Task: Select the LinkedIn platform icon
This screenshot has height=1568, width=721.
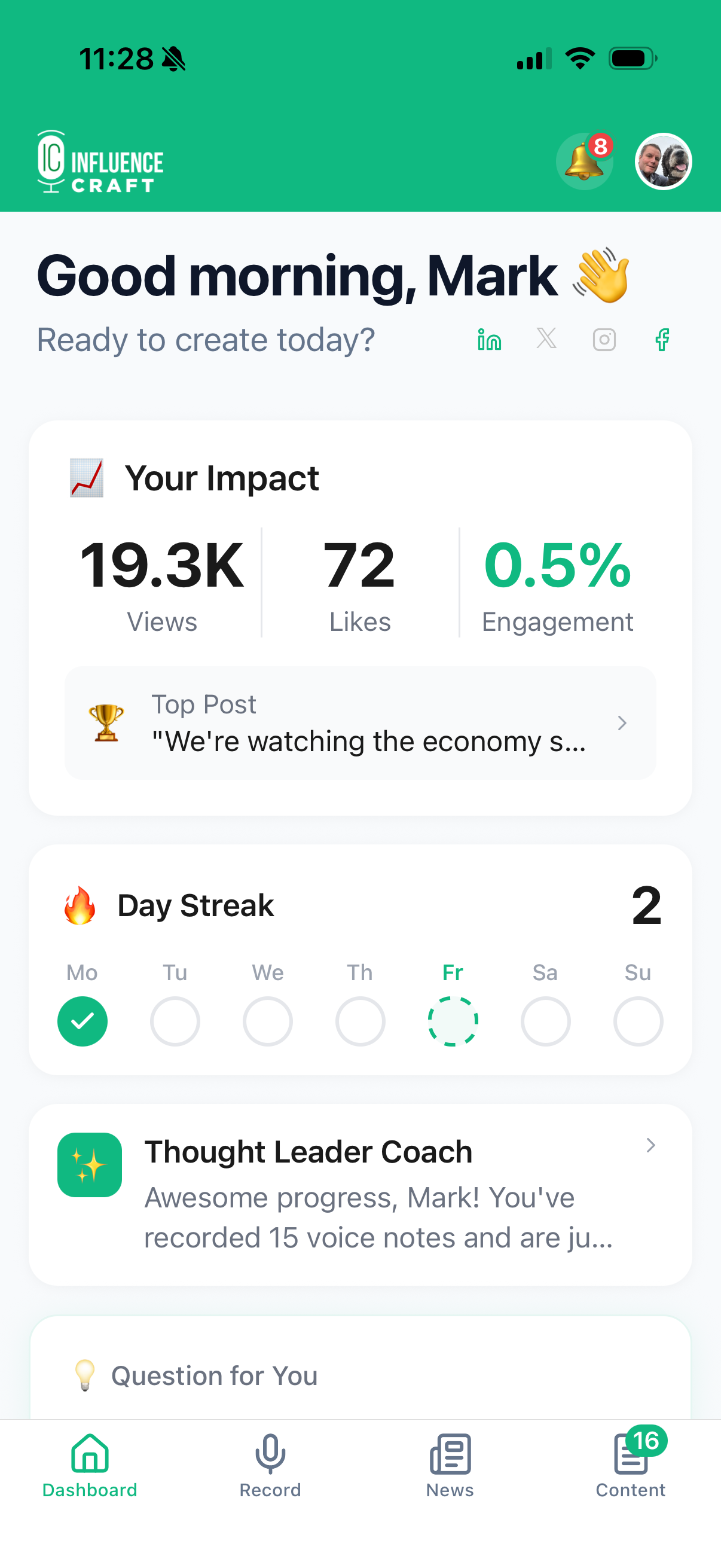Action: (489, 340)
